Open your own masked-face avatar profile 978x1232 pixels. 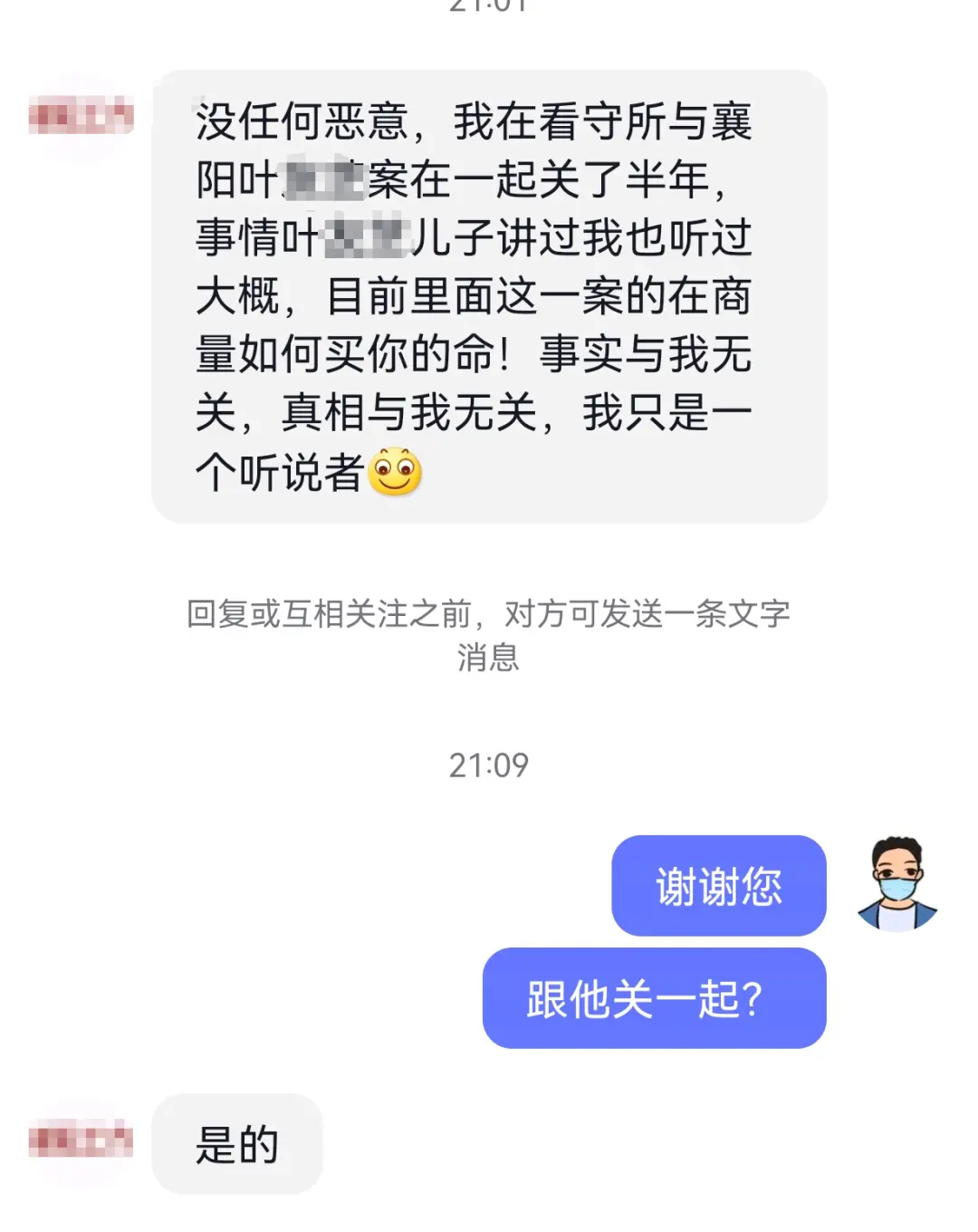tap(896, 885)
